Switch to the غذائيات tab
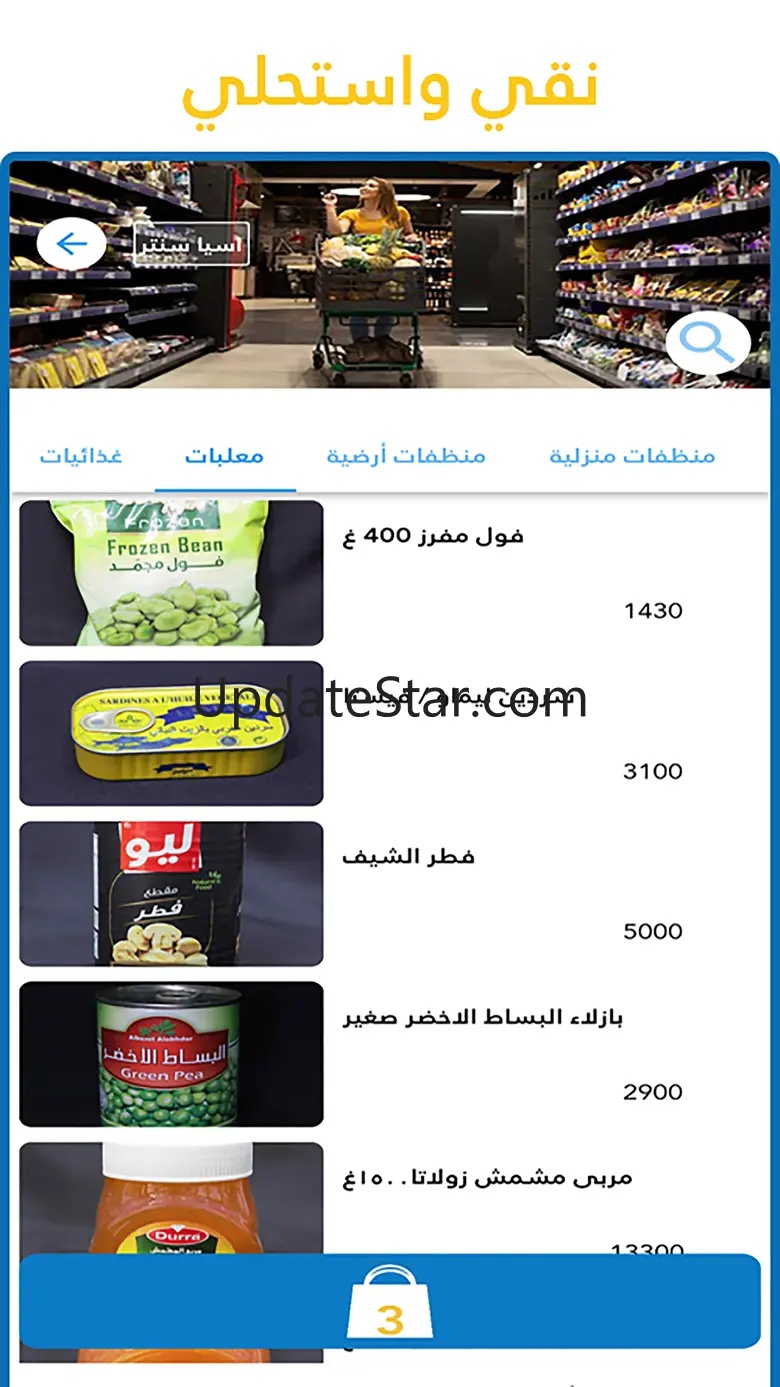 tap(80, 456)
